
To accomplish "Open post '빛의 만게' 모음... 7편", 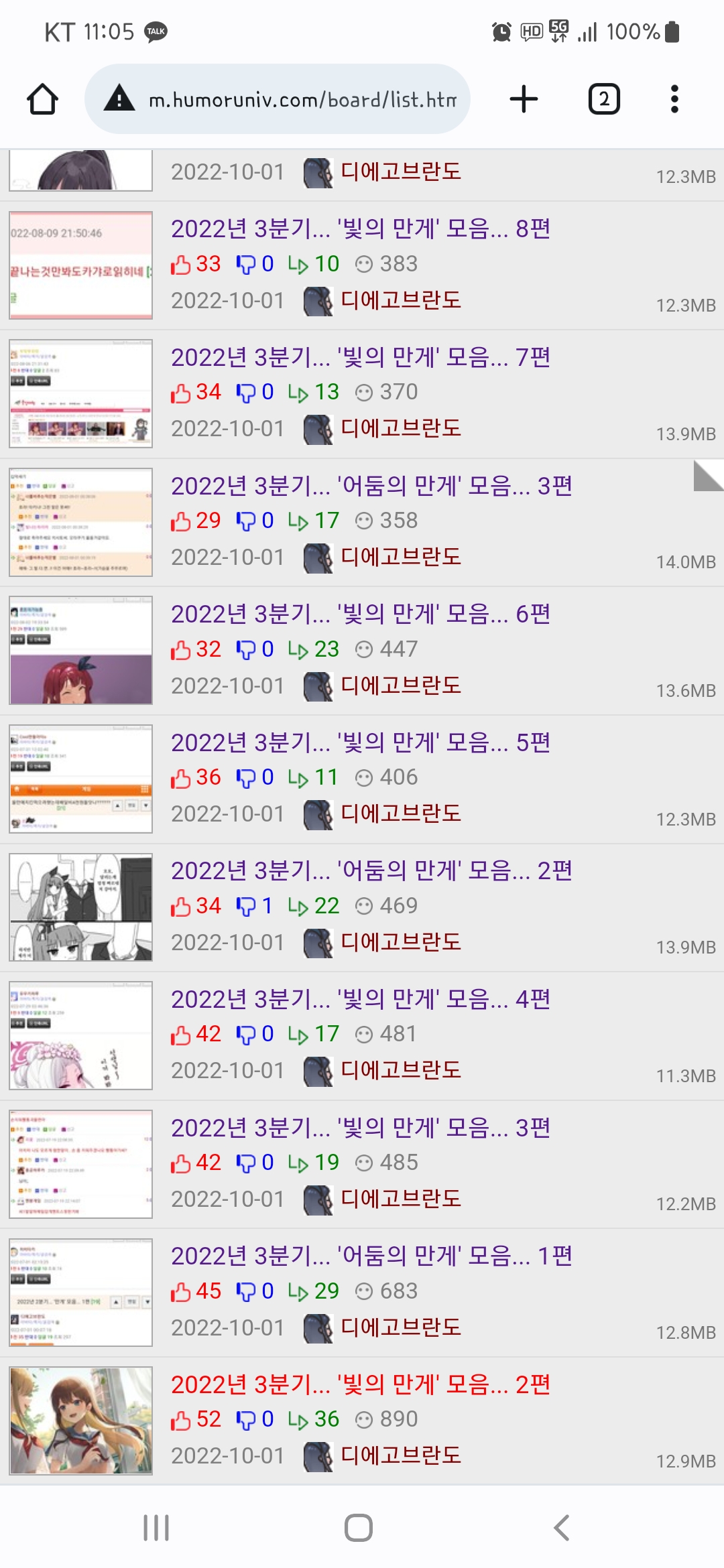I will pyautogui.click(x=361, y=358).
